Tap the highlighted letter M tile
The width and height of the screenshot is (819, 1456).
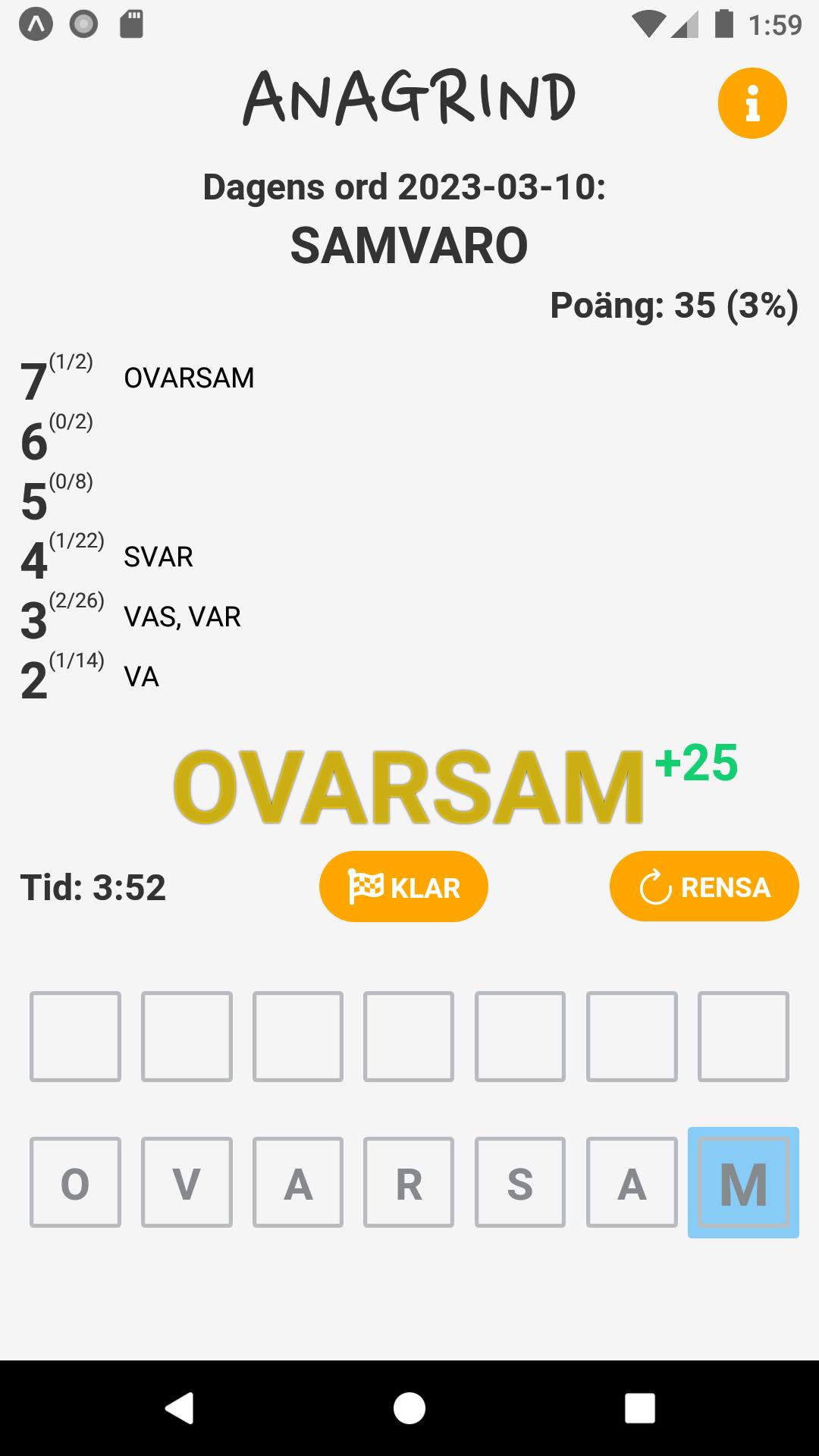[743, 1182]
